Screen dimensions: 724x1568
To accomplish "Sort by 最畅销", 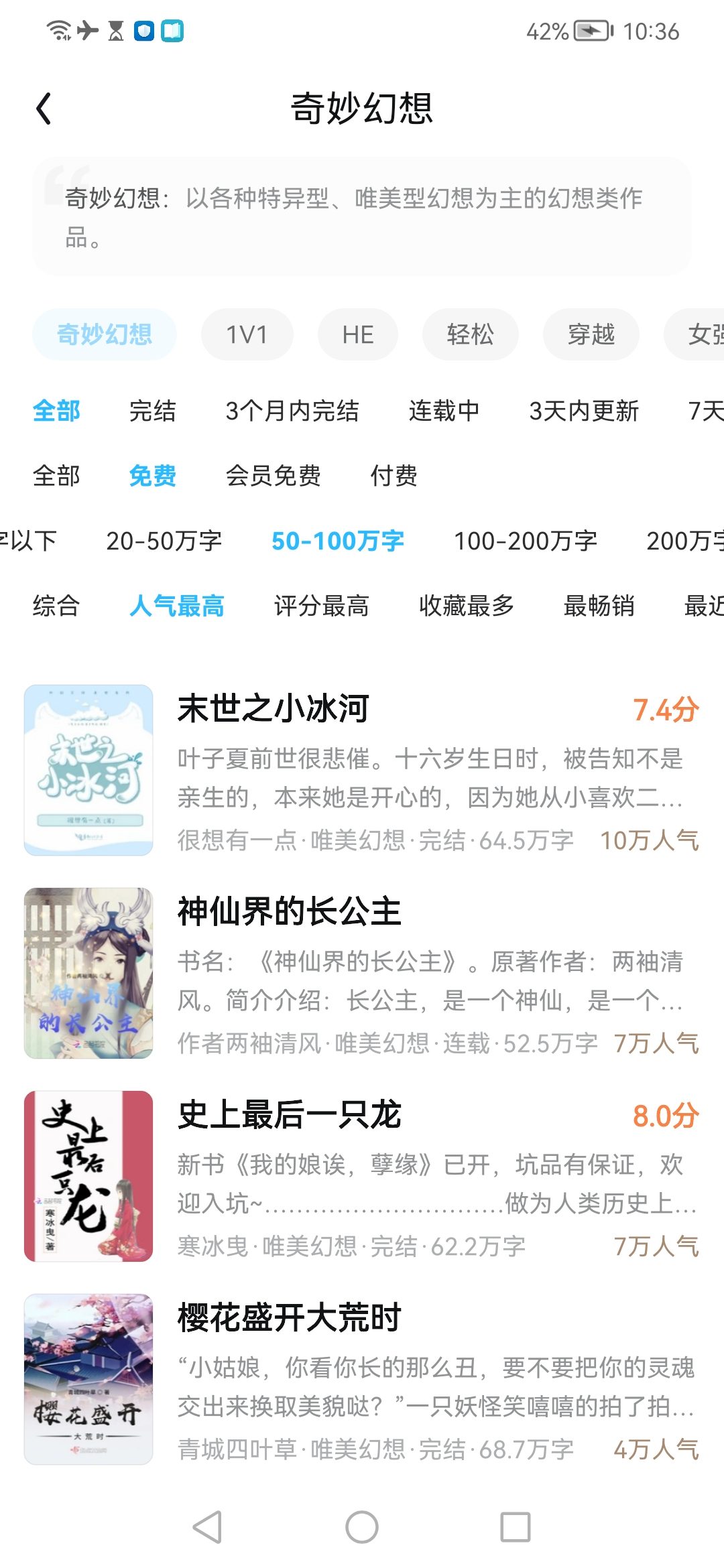I will pyautogui.click(x=599, y=606).
